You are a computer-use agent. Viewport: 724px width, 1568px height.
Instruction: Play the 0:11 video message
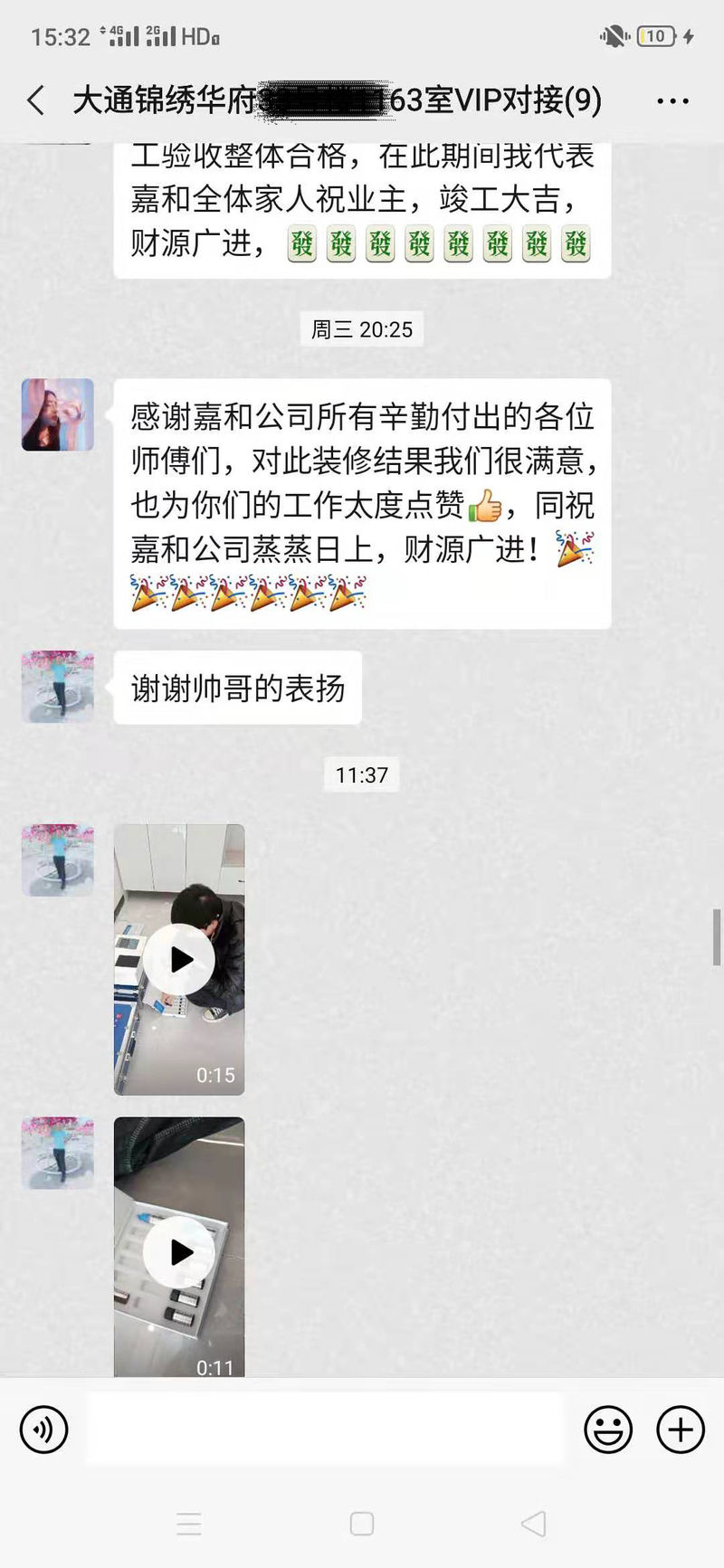point(180,1251)
